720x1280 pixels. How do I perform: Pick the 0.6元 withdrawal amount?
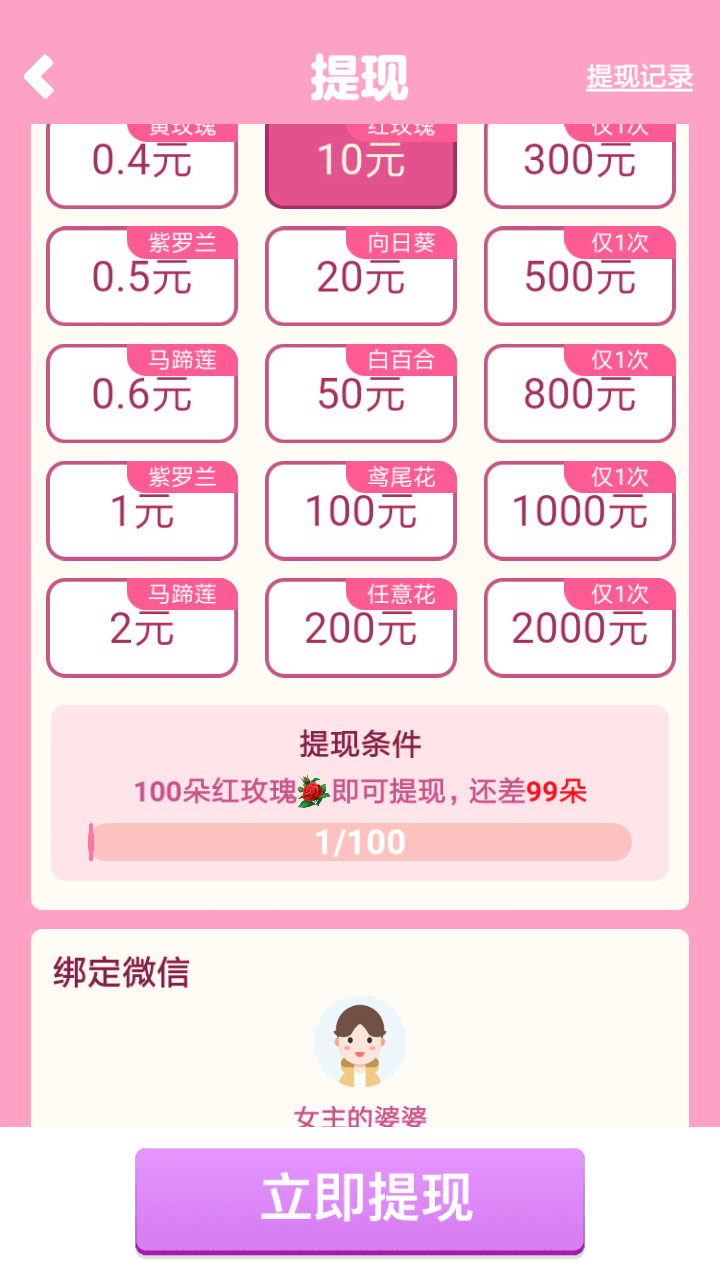point(141,394)
